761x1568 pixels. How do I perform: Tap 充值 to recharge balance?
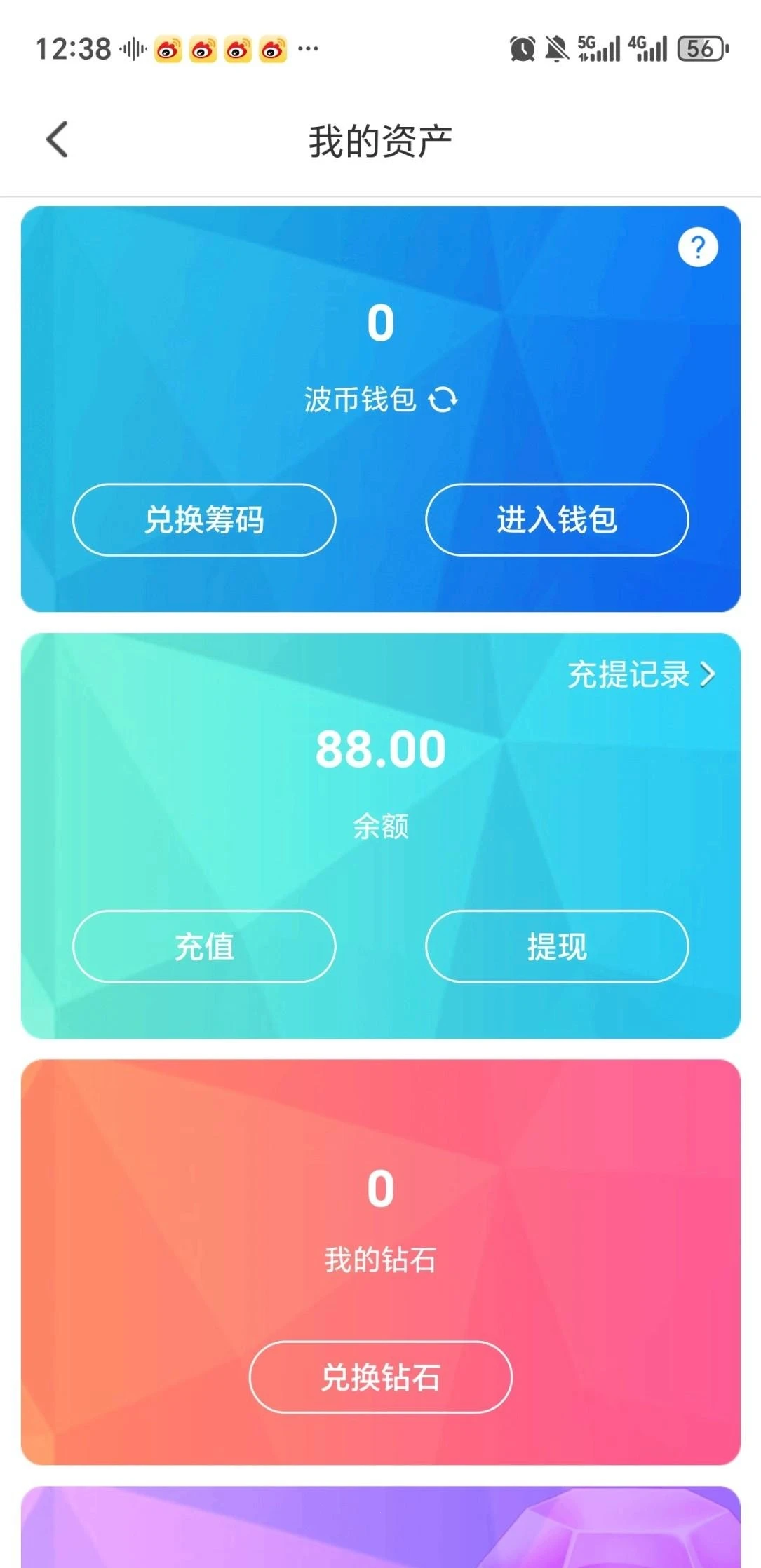204,946
